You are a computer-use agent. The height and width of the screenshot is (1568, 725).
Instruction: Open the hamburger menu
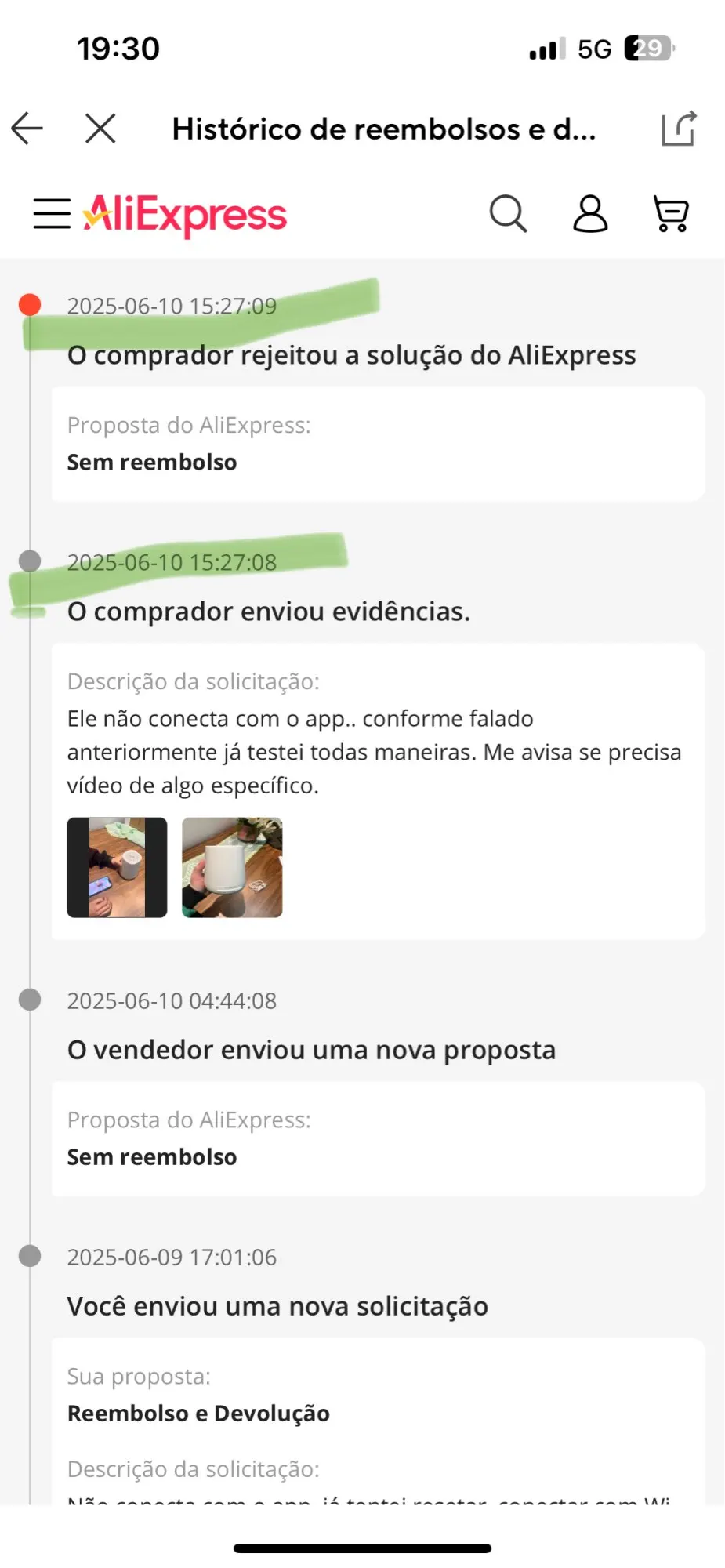pos(52,214)
